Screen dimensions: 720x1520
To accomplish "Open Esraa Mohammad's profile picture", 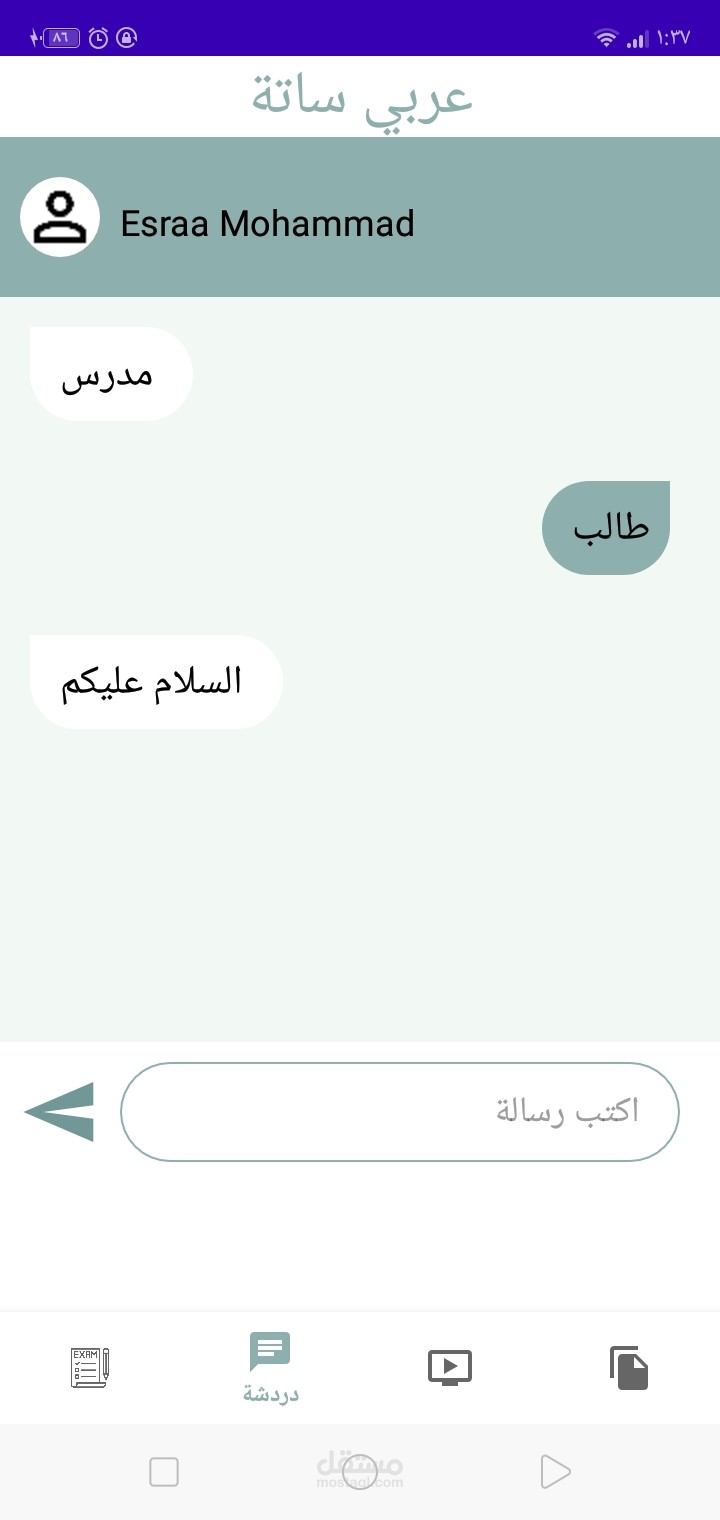I will [x=60, y=217].
